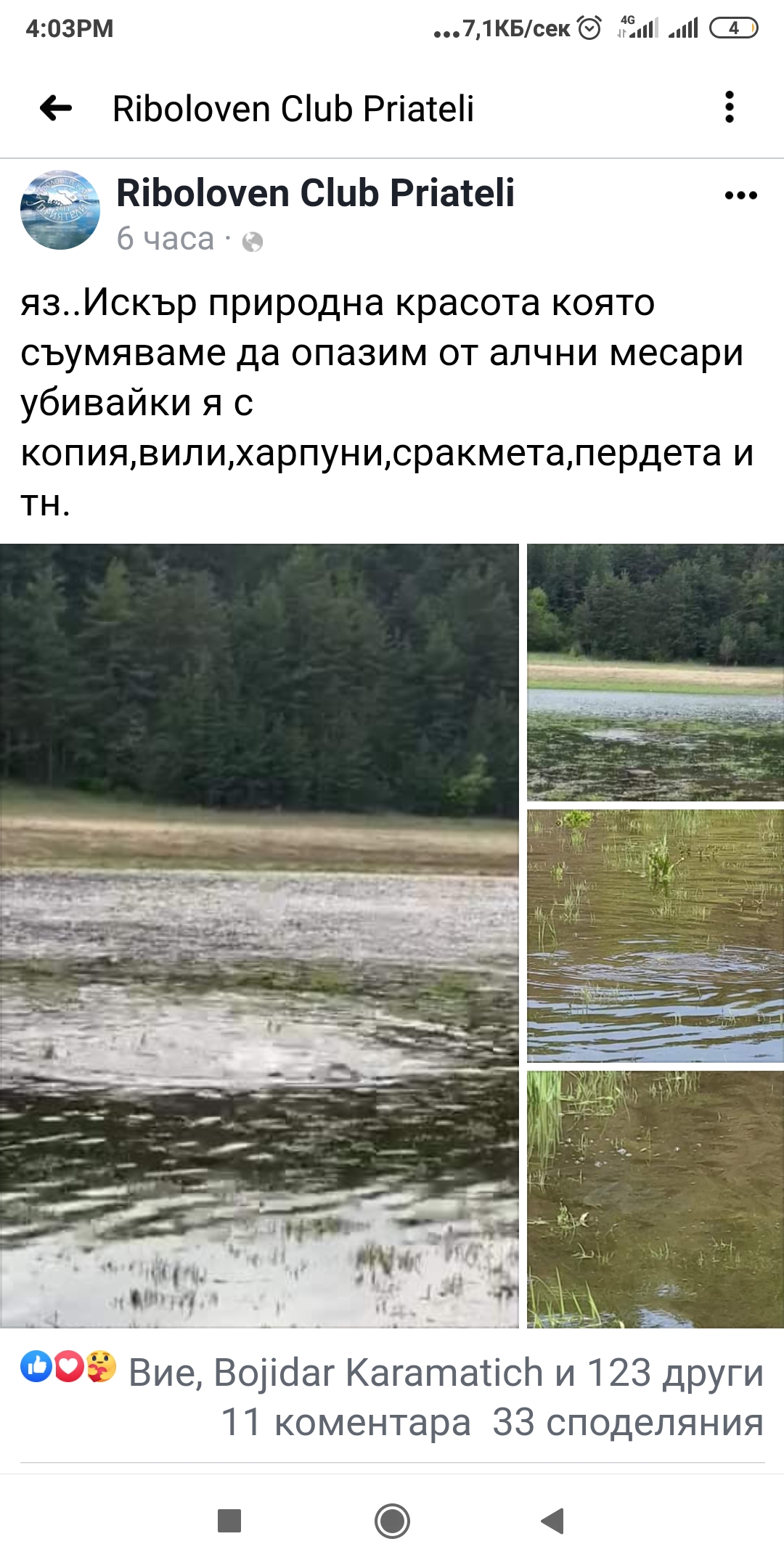
Task: View the 33 споделяния shares
Action: click(x=627, y=1423)
